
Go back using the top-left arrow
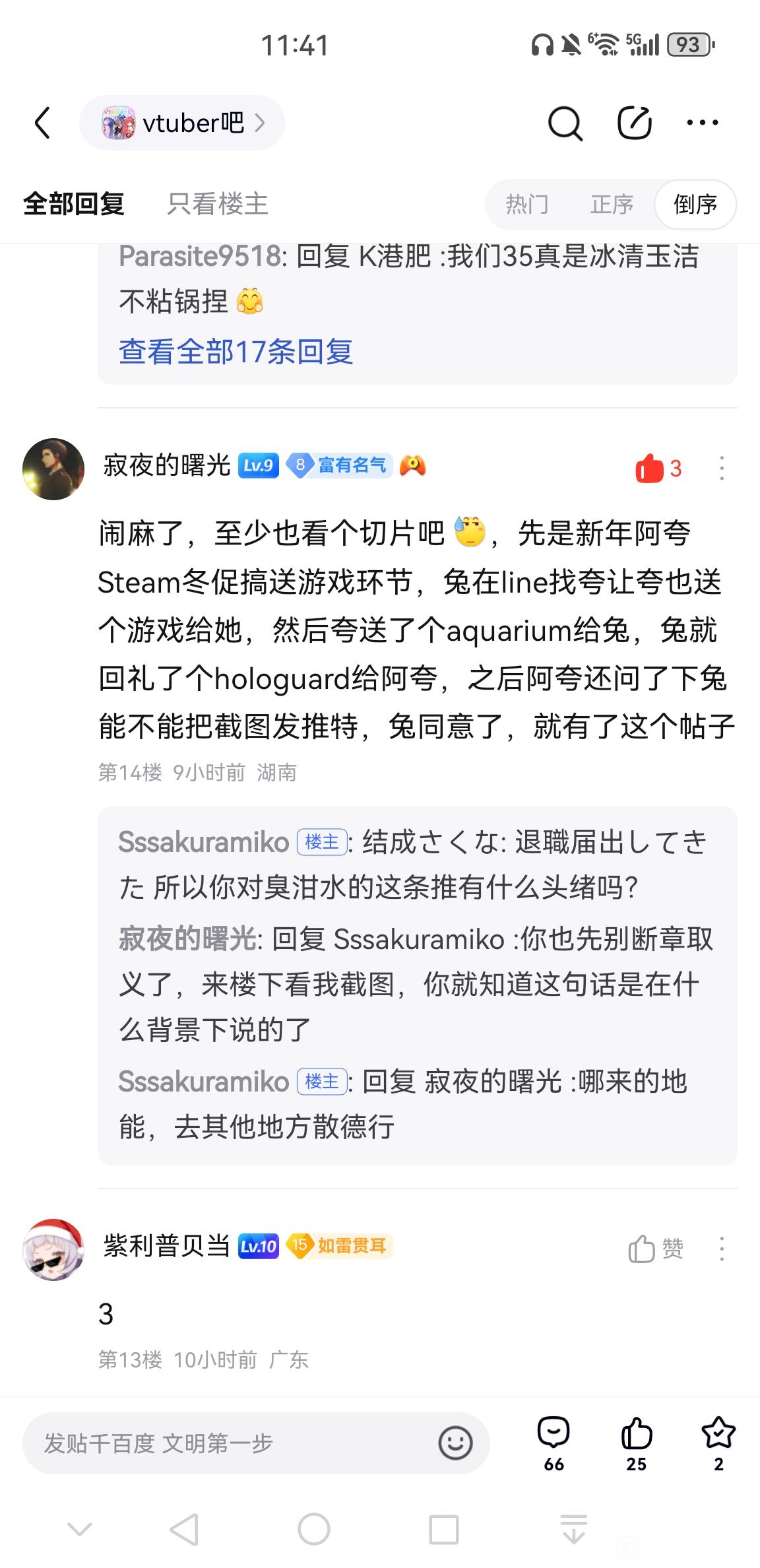43,123
